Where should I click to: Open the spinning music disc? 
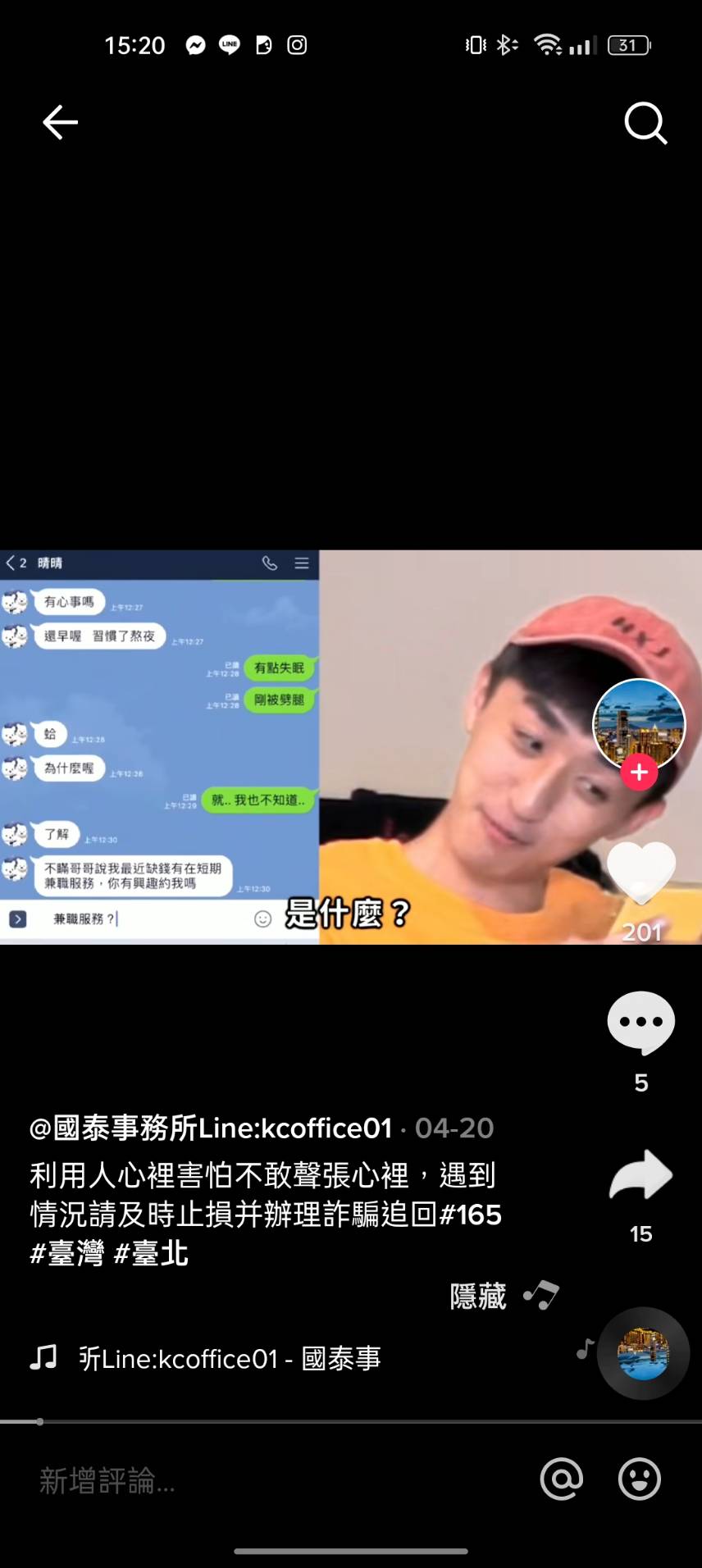tap(643, 1353)
